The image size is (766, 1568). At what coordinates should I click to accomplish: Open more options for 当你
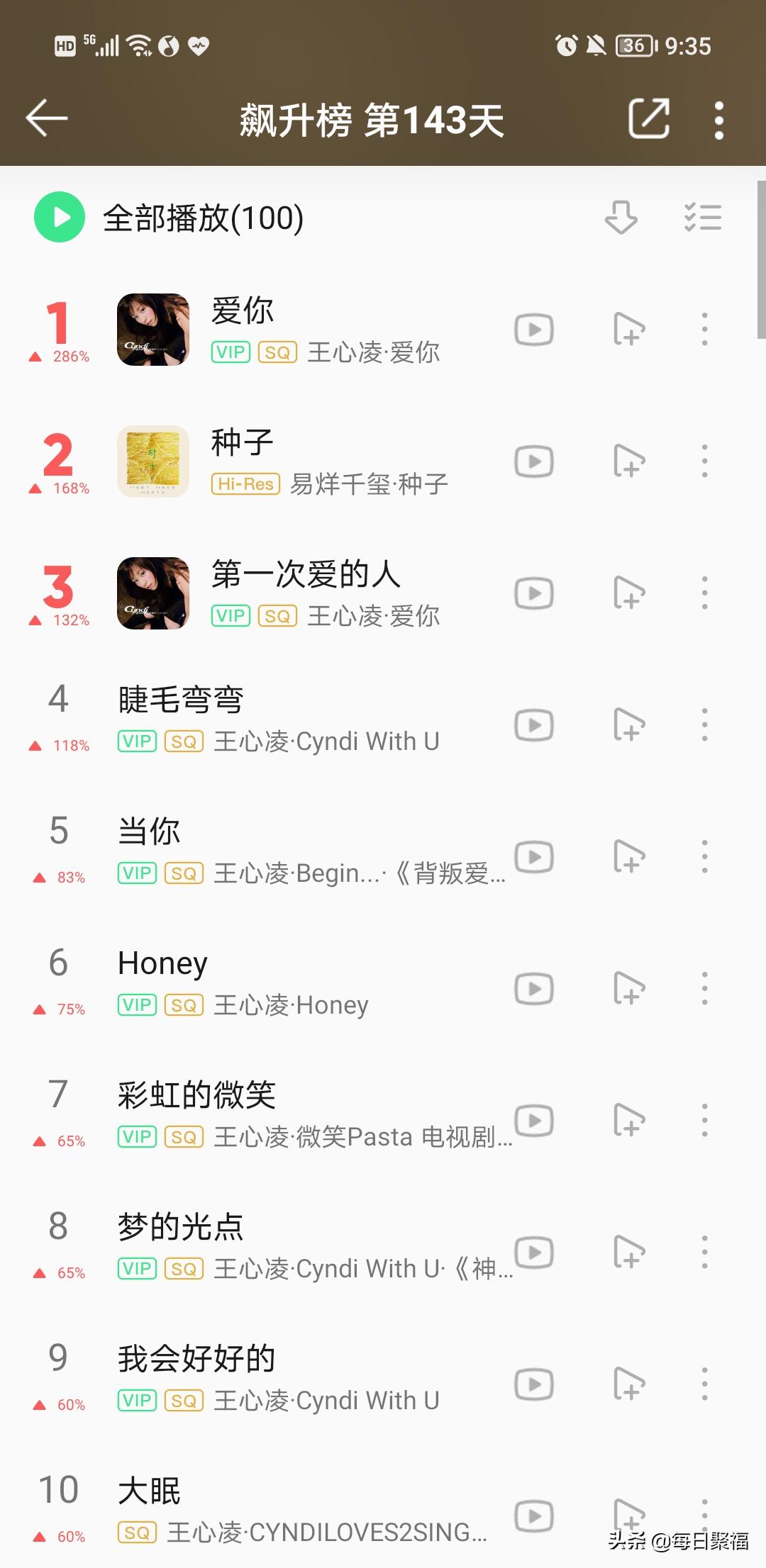pyautogui.click(x=704, y=856)
